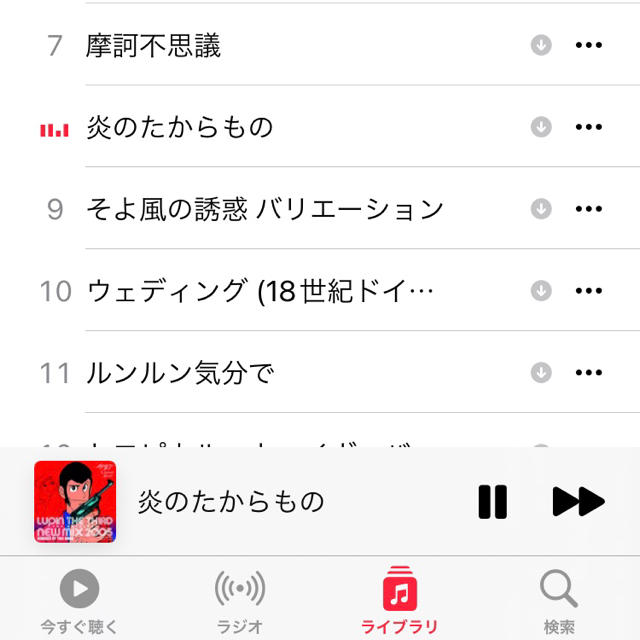640x640 pixels.
Task: Switch to the 今すぐ聴く tab
Action: 79,602
